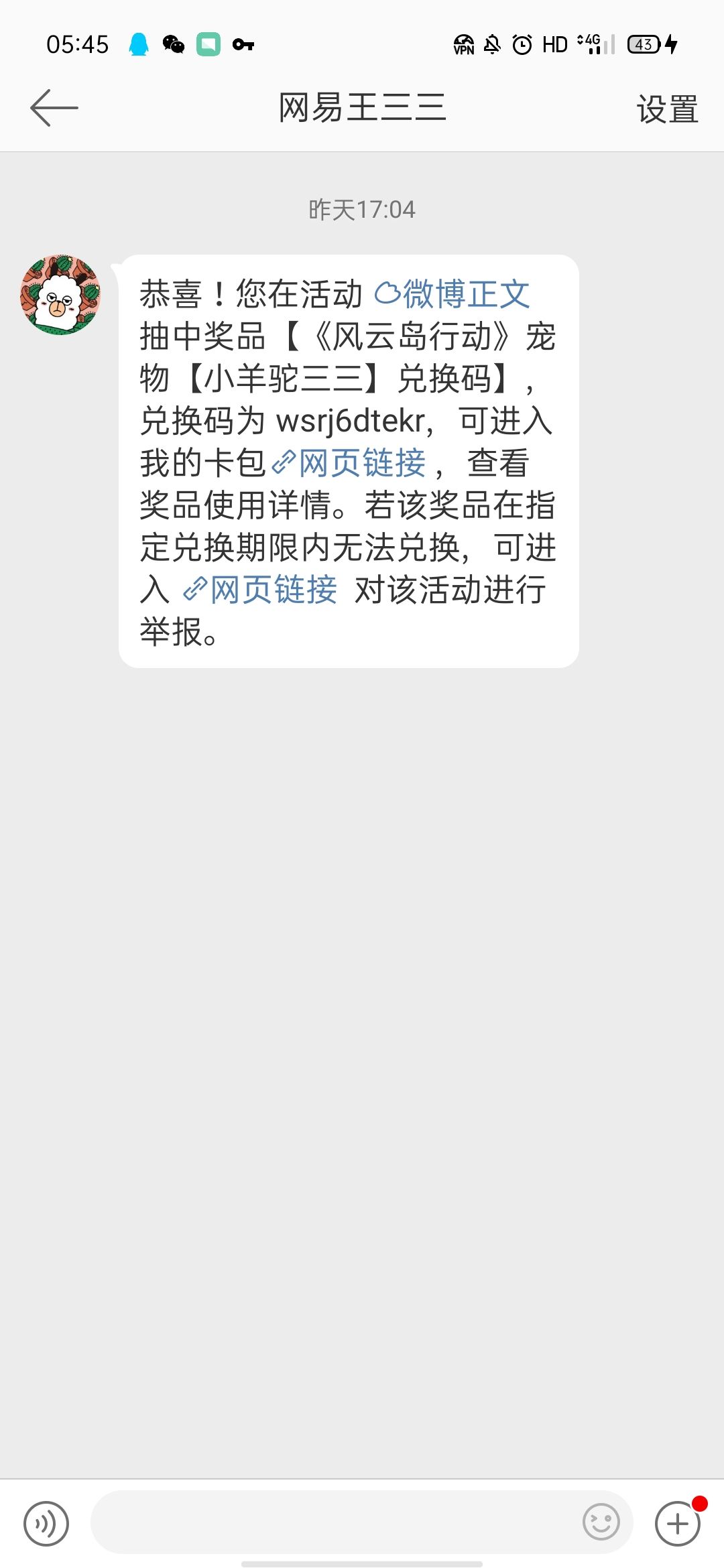Open 设置 for this chat
The width and height of the screenshot is (724, 1568).
point(667,109)
